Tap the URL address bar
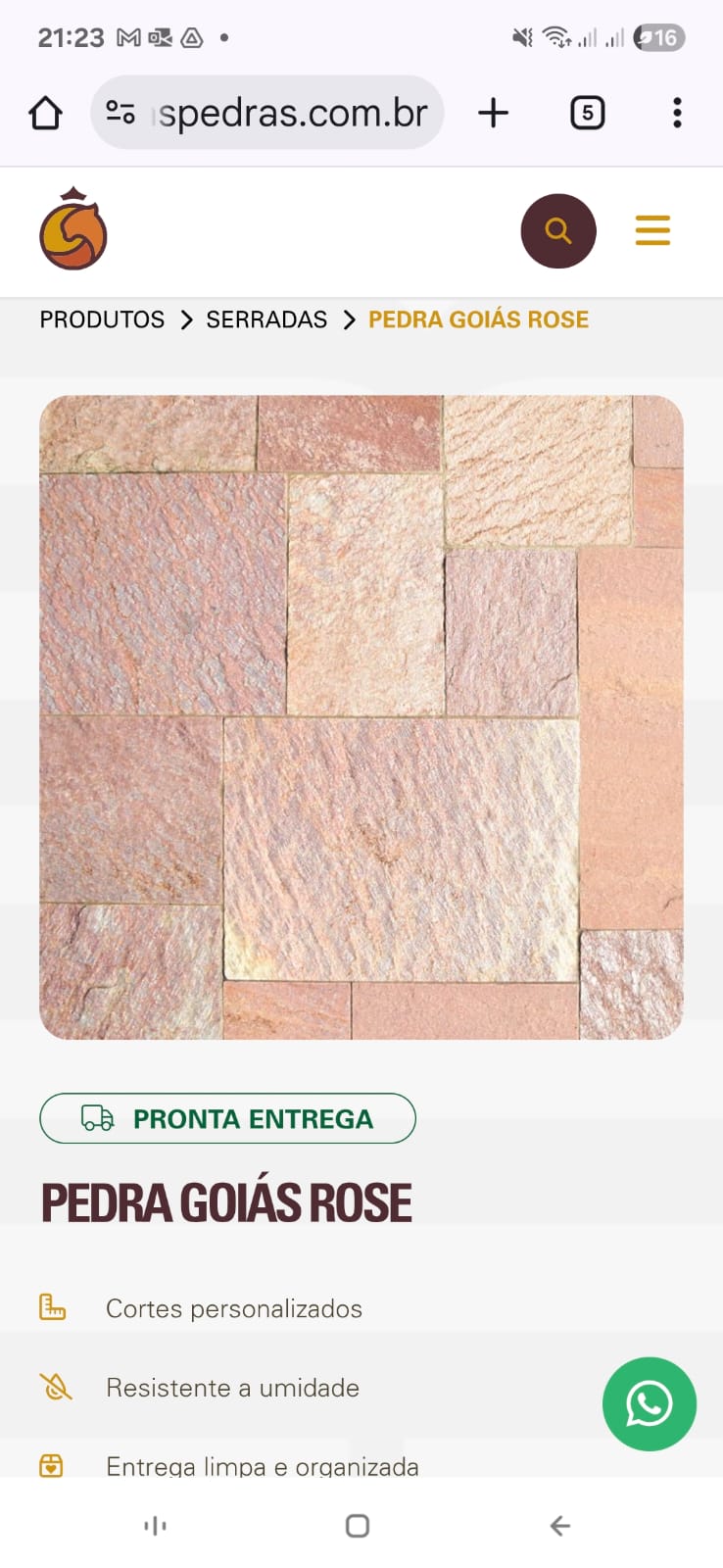Viewport: 723px width, 1568px height. tap(284, 114)
